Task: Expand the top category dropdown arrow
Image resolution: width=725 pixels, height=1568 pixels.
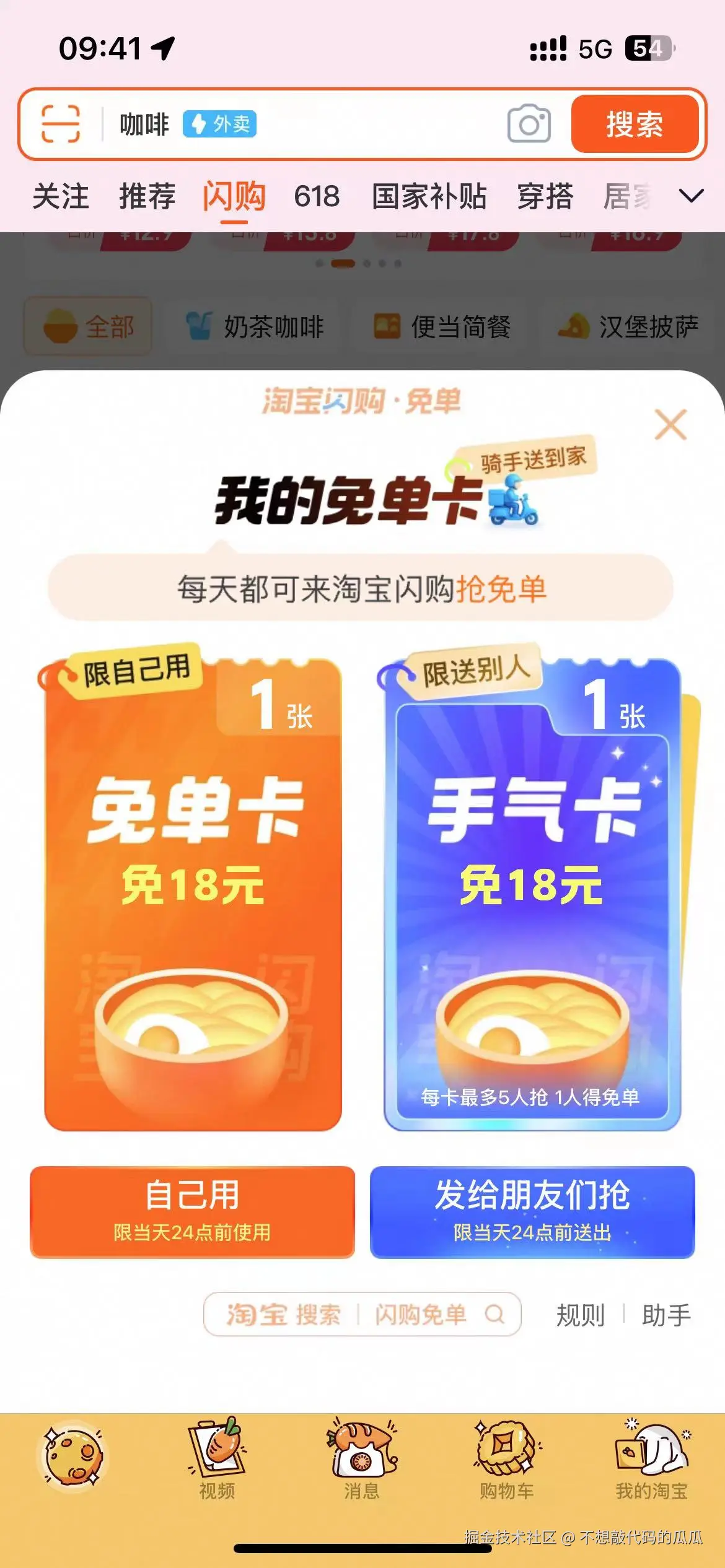Action: tap(691, 196)
